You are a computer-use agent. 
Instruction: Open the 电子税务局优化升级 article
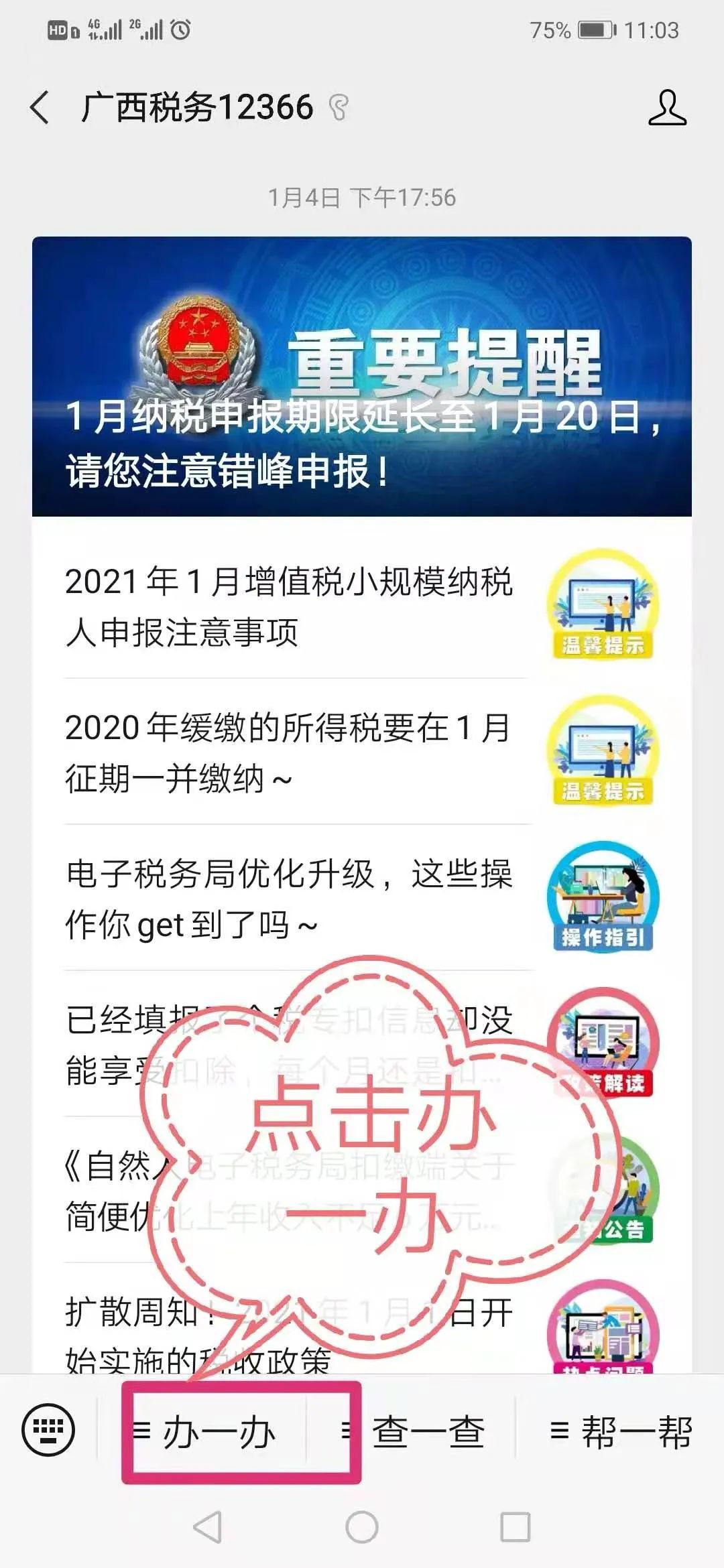(290, 899)
